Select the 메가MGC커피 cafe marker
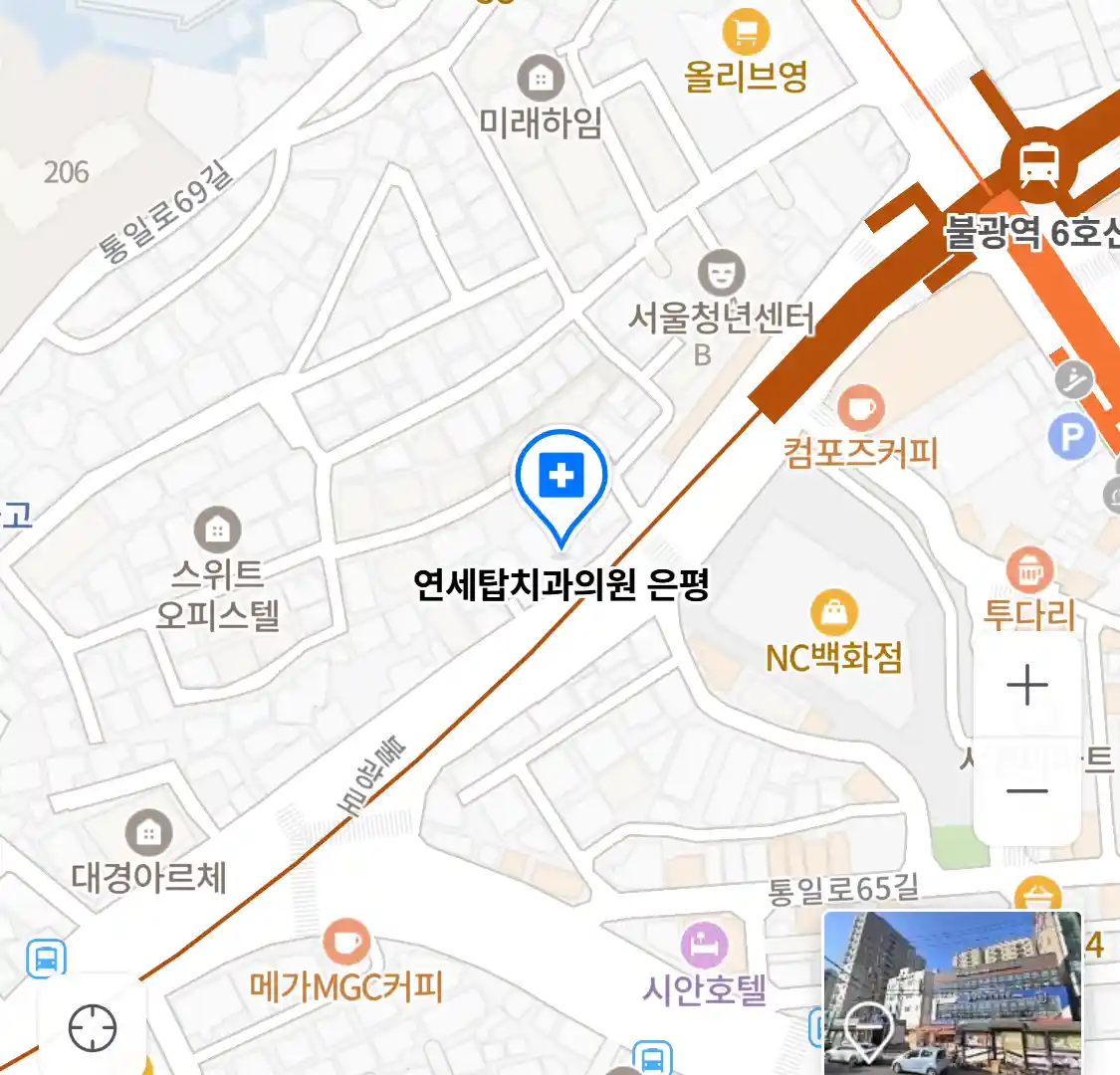The image size is (1120, 1075). pyautogui.click(x=345, y=942)
